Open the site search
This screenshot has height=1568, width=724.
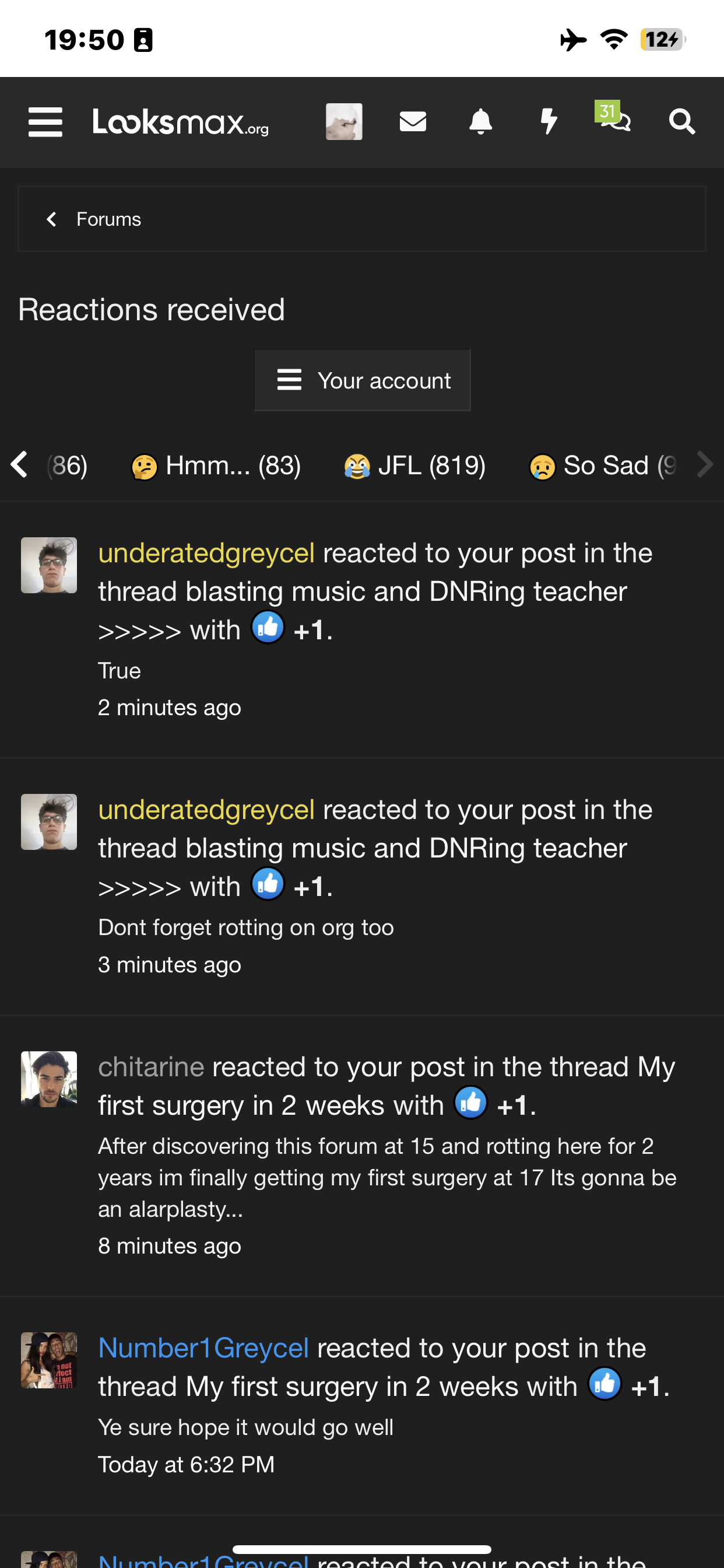click(681, 122)
